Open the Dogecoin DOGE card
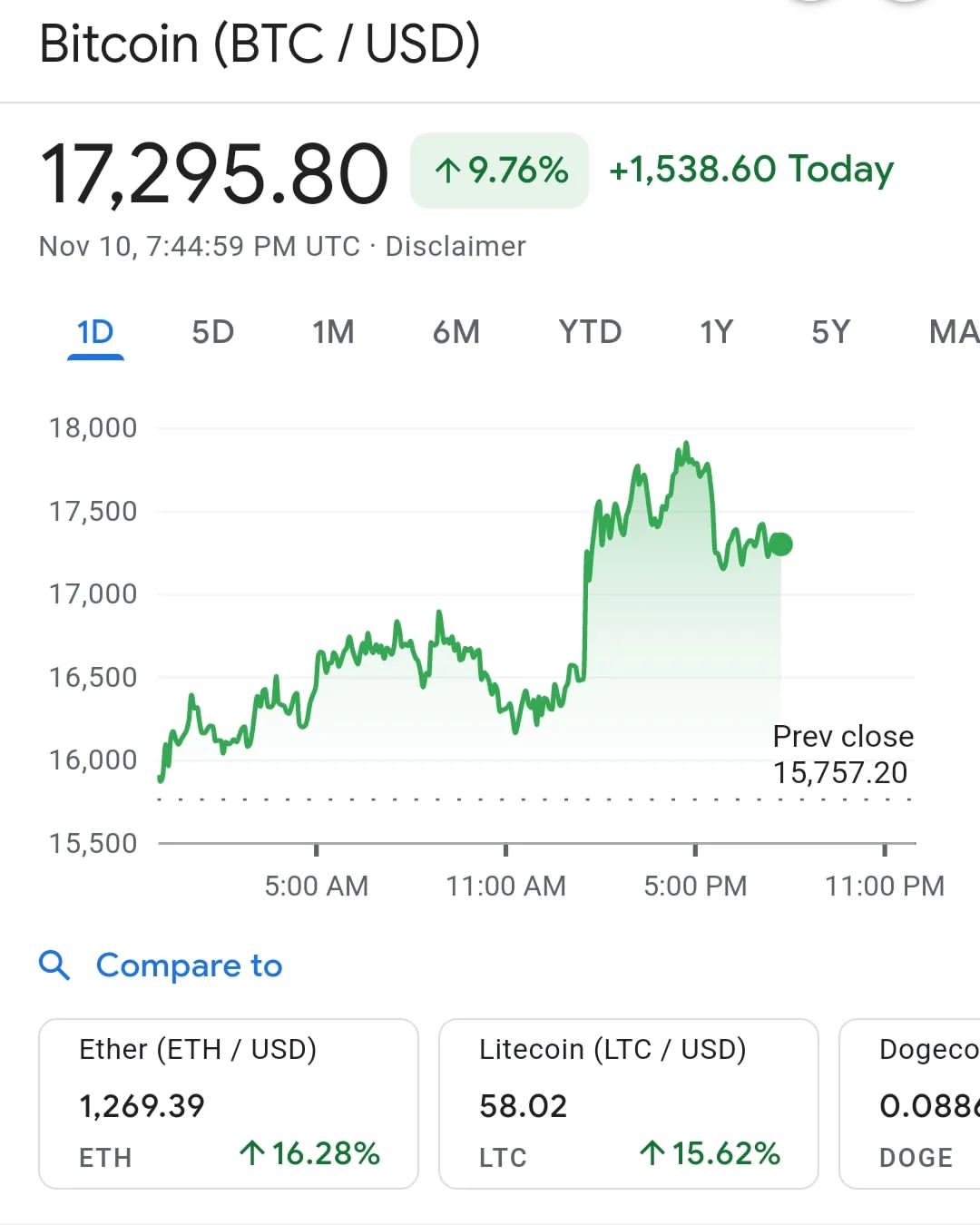The image size is (980, 1225). tap(910, 1103)
